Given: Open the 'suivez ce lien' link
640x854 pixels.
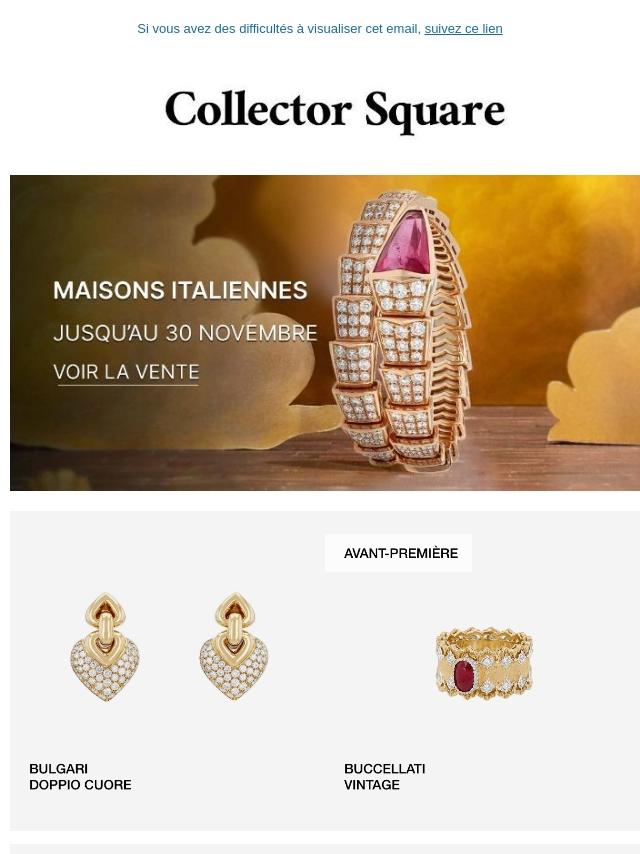Looking at the screenshot, I should click(x=463, y=29).
